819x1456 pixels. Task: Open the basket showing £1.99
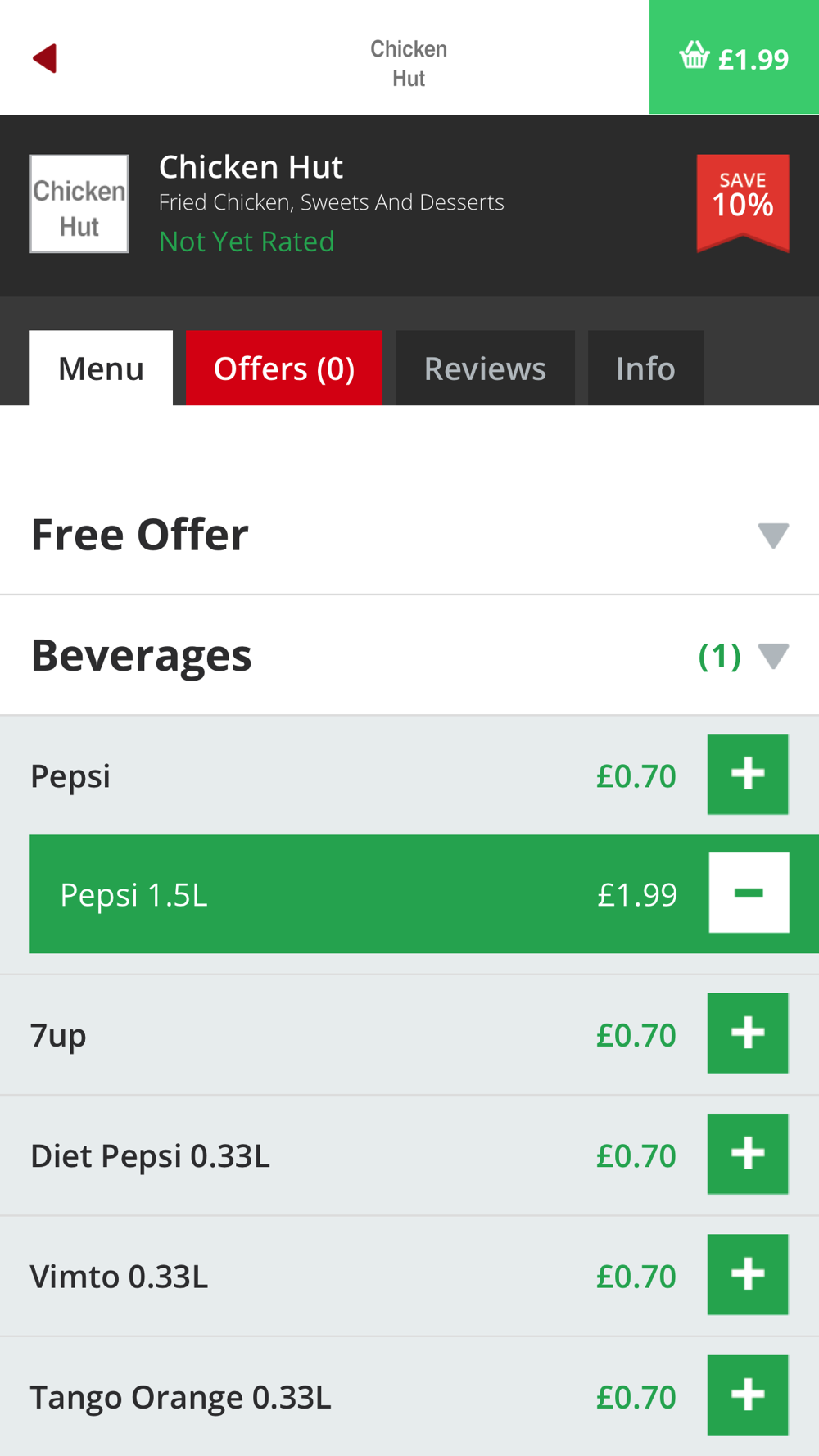[734, 57]
